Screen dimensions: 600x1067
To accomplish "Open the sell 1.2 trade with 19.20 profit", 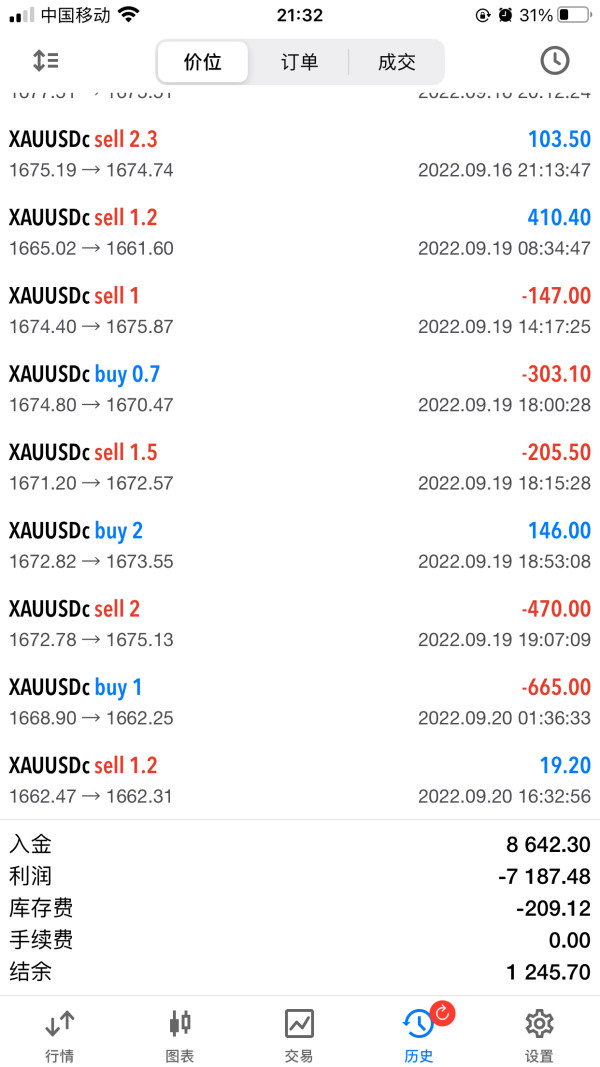I will [x=300, y=780].
